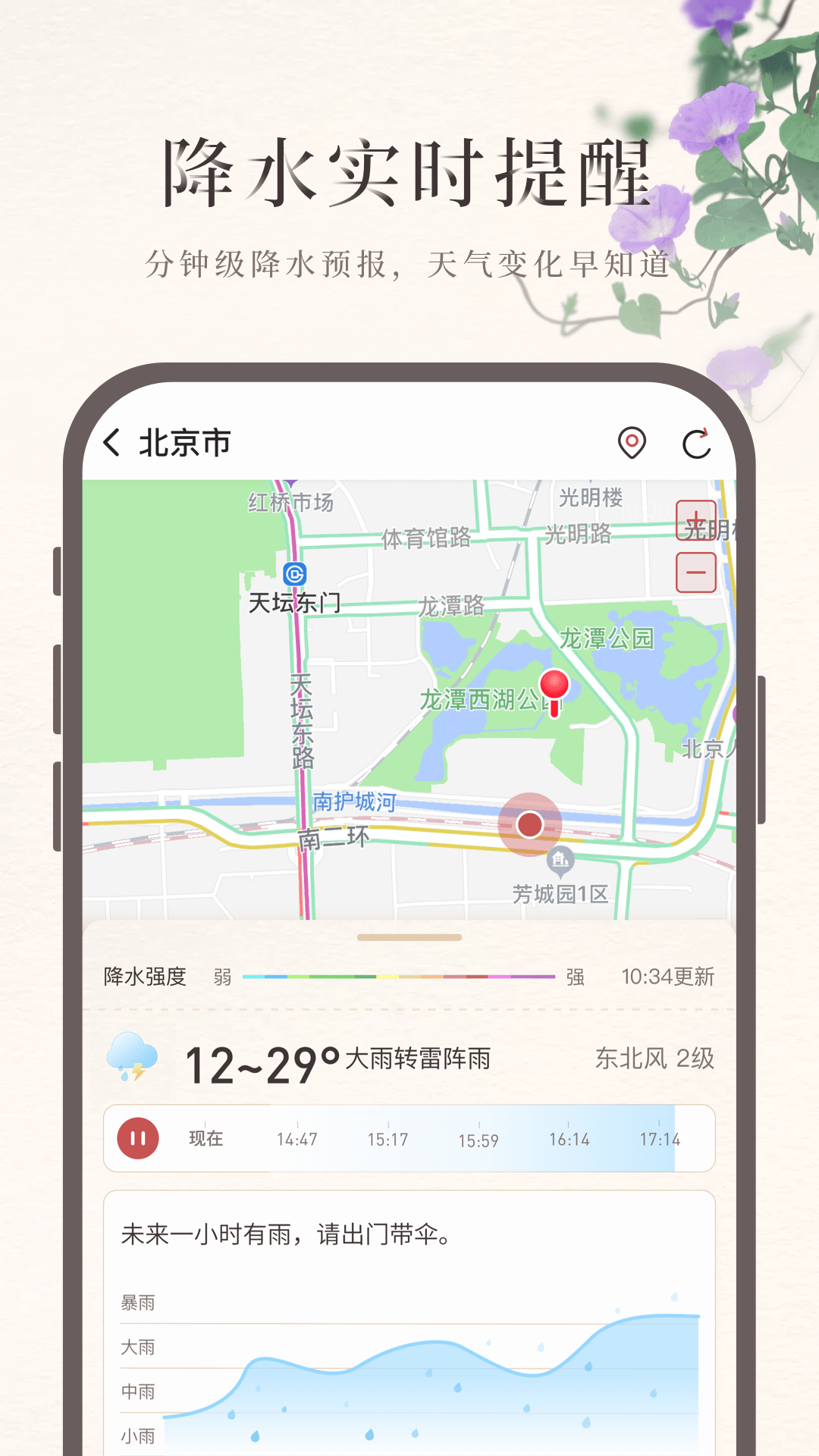Screen dimensions: 819x1456
Task: Pause the precipitation forecast animation
Action: (x=138, y=1137)
